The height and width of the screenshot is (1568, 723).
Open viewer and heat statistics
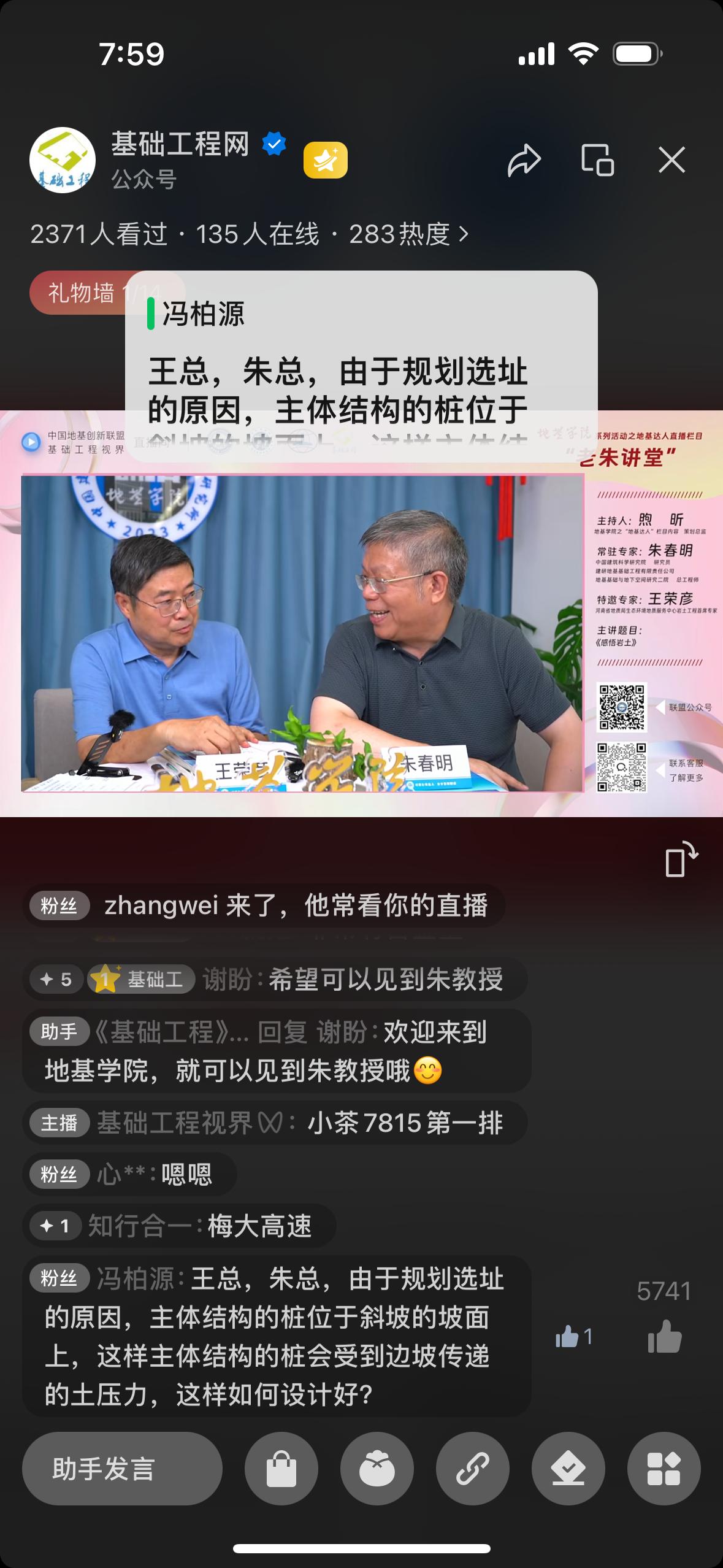click(x=250, y=234)
